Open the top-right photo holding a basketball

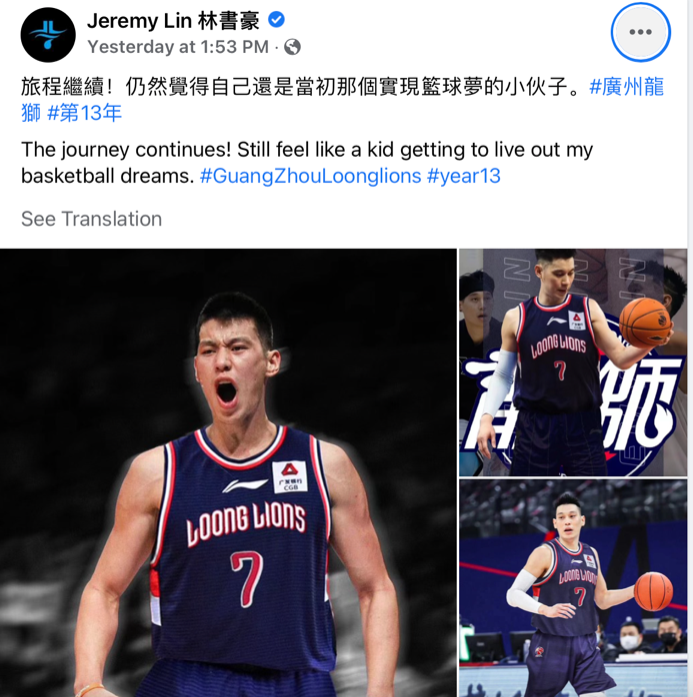click(x=572, y=362)
